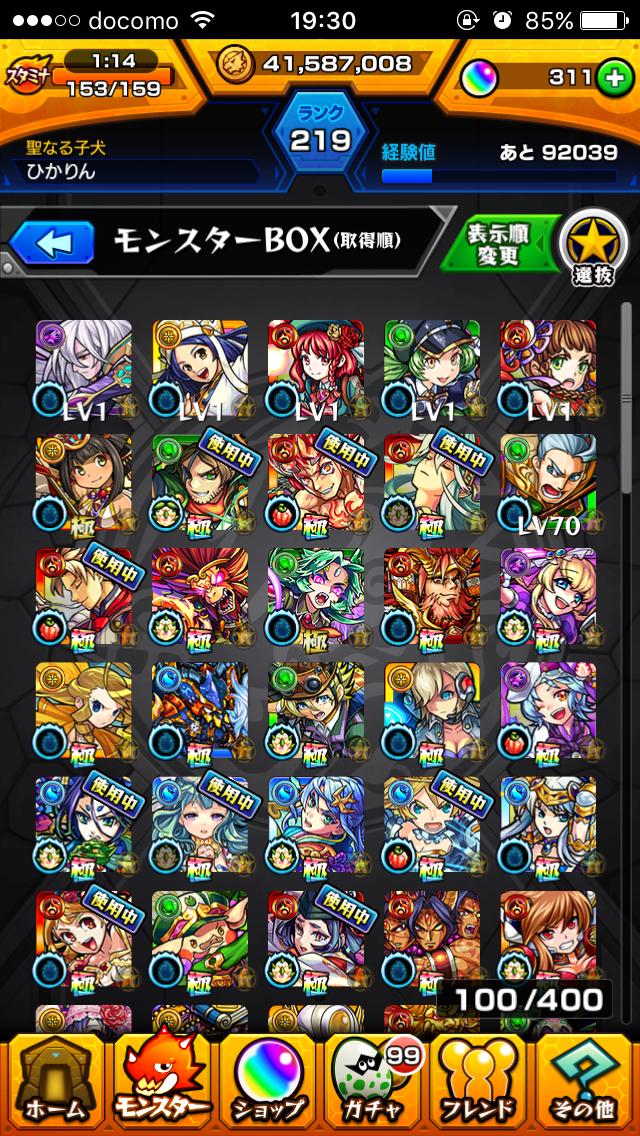Screen dimensions: 640x1136
Task: Tap the 表示順変更 sort order button
Action: pos(497,242)
